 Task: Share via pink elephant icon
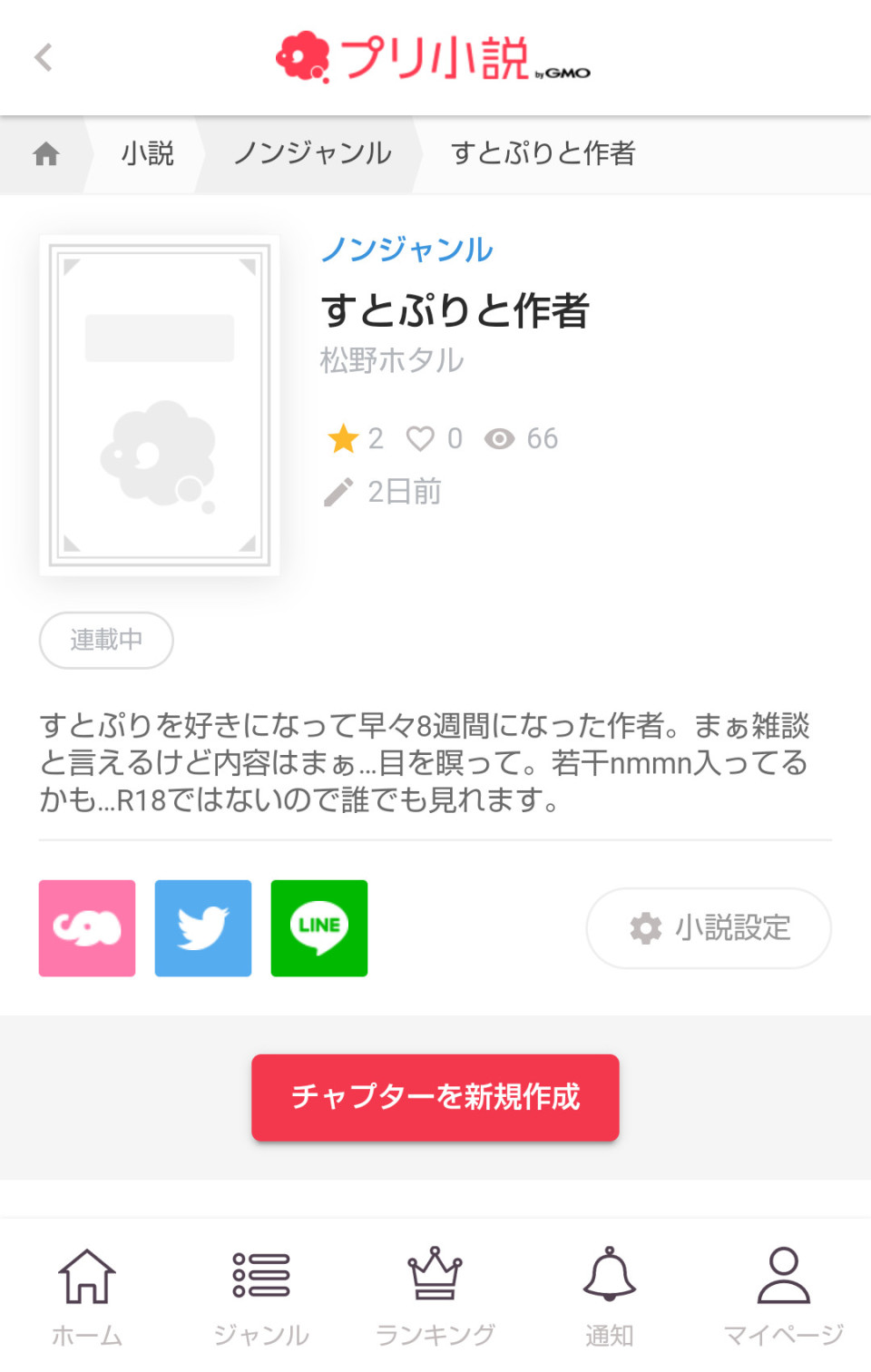click(x=87, y=928)
